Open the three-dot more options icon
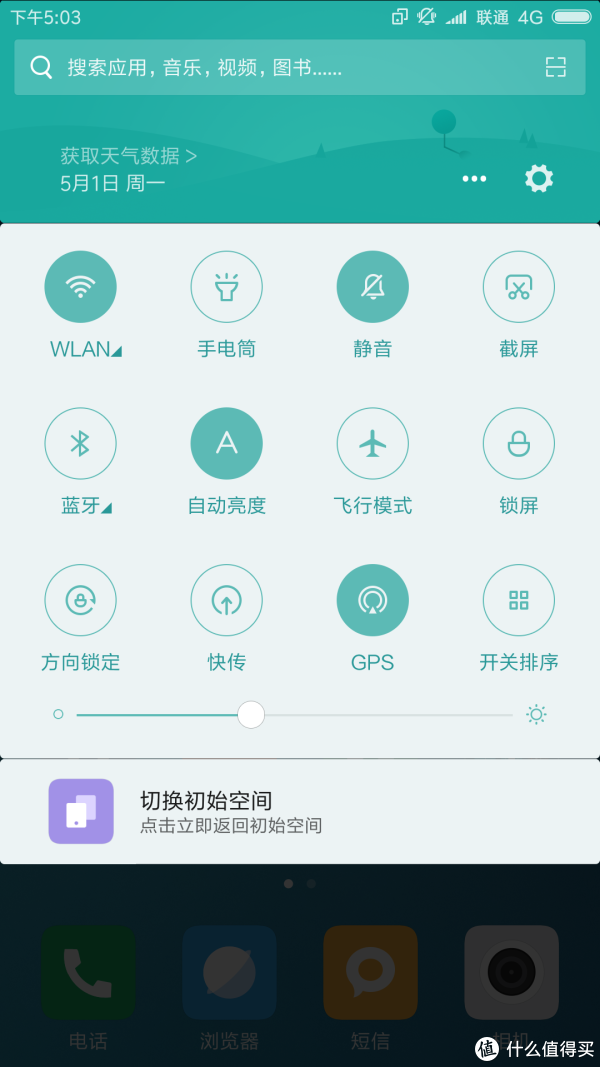Viewport: 600px width, 1067px height. point(474,179)
